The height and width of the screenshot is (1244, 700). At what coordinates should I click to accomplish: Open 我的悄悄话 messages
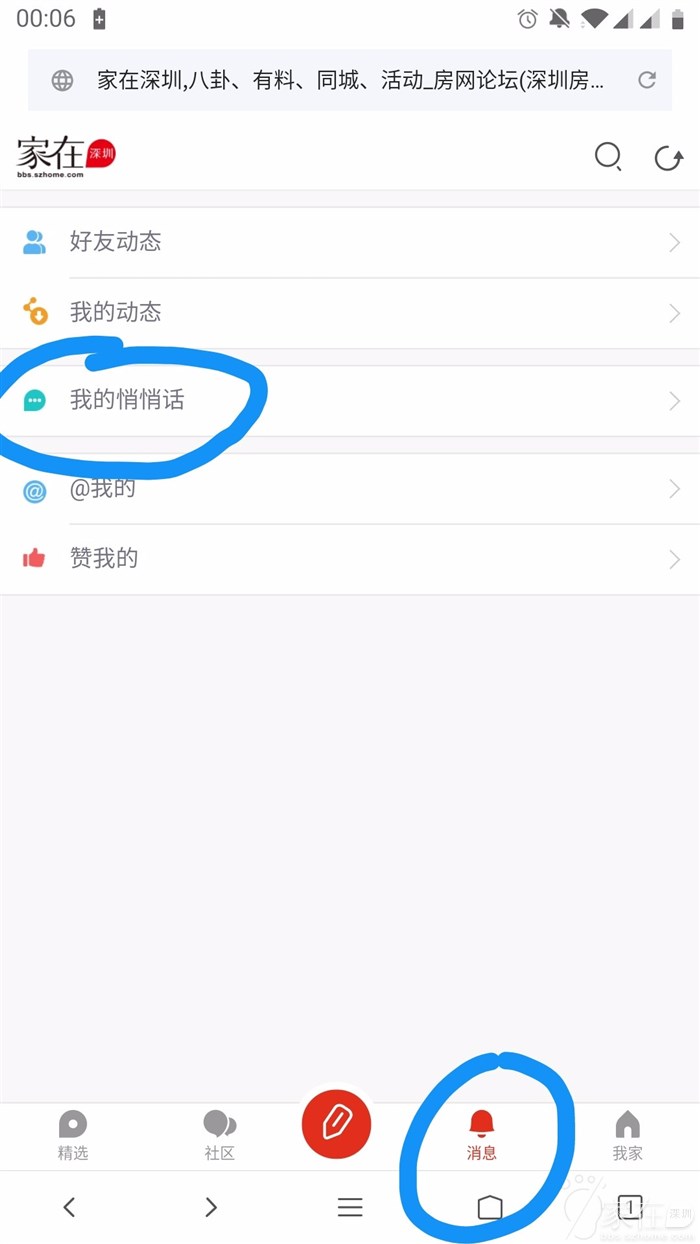pyautogui.click(x=350, y=401)
